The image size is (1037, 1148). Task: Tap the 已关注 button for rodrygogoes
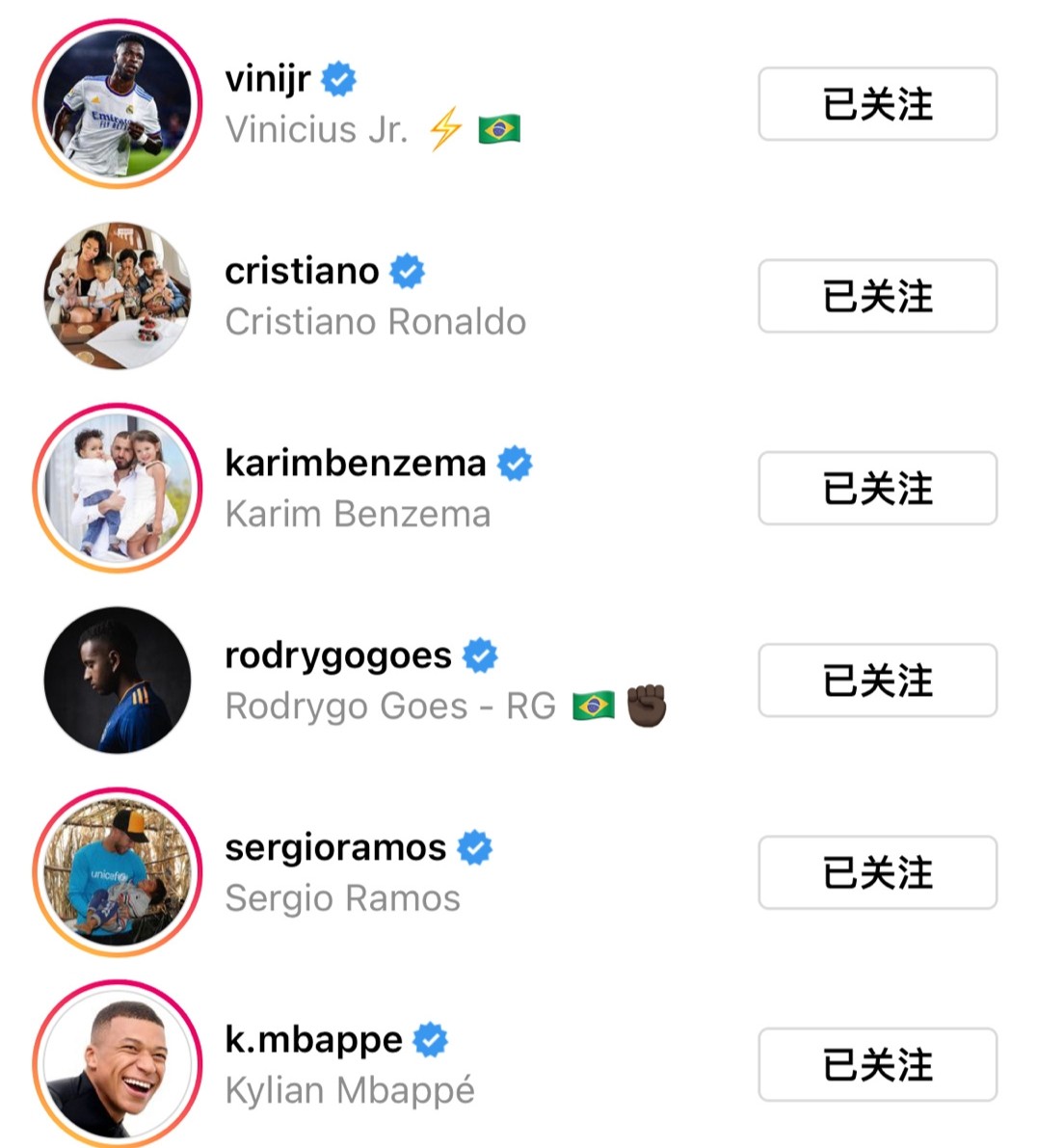877,680
